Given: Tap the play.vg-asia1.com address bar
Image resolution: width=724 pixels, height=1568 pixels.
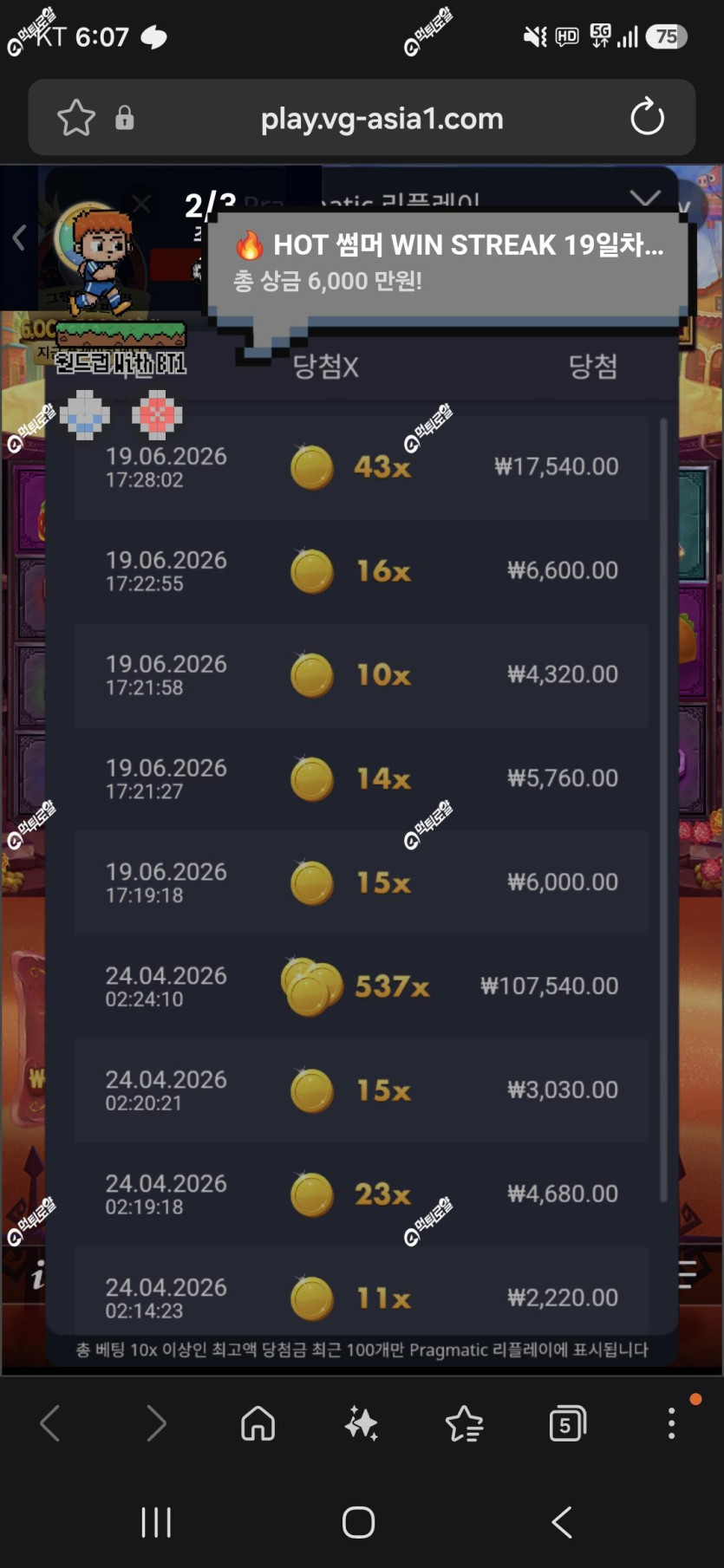Looking at the screenshot, I should pos(382,118).
